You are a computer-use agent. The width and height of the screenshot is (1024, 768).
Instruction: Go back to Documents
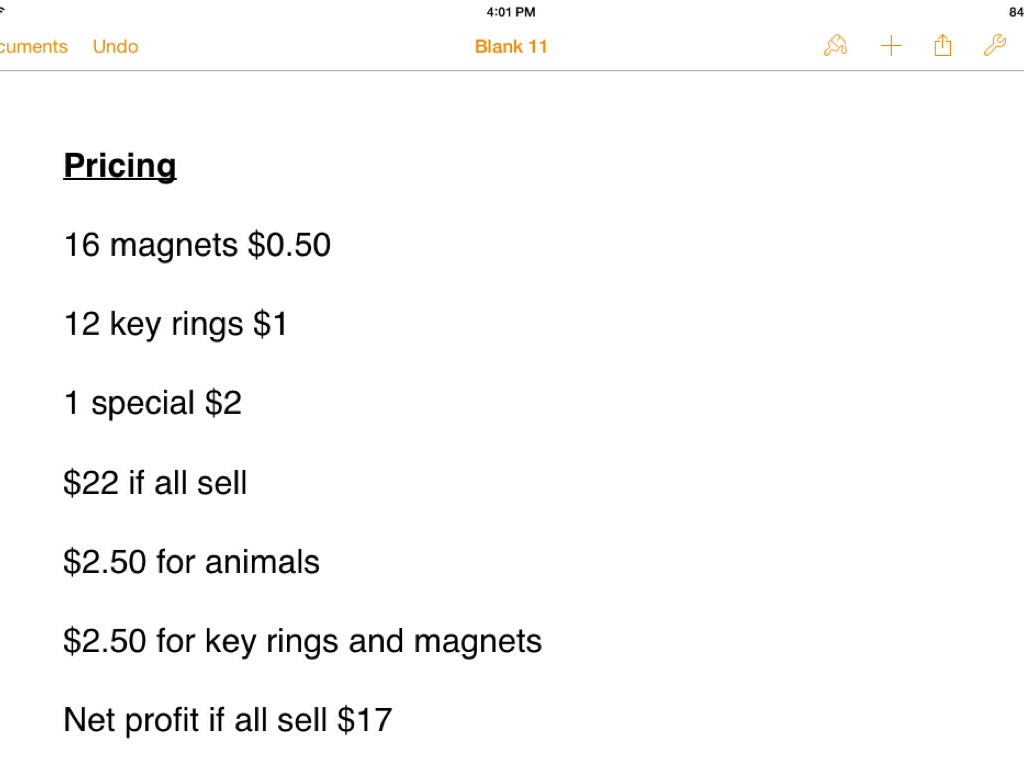[32, 47]
